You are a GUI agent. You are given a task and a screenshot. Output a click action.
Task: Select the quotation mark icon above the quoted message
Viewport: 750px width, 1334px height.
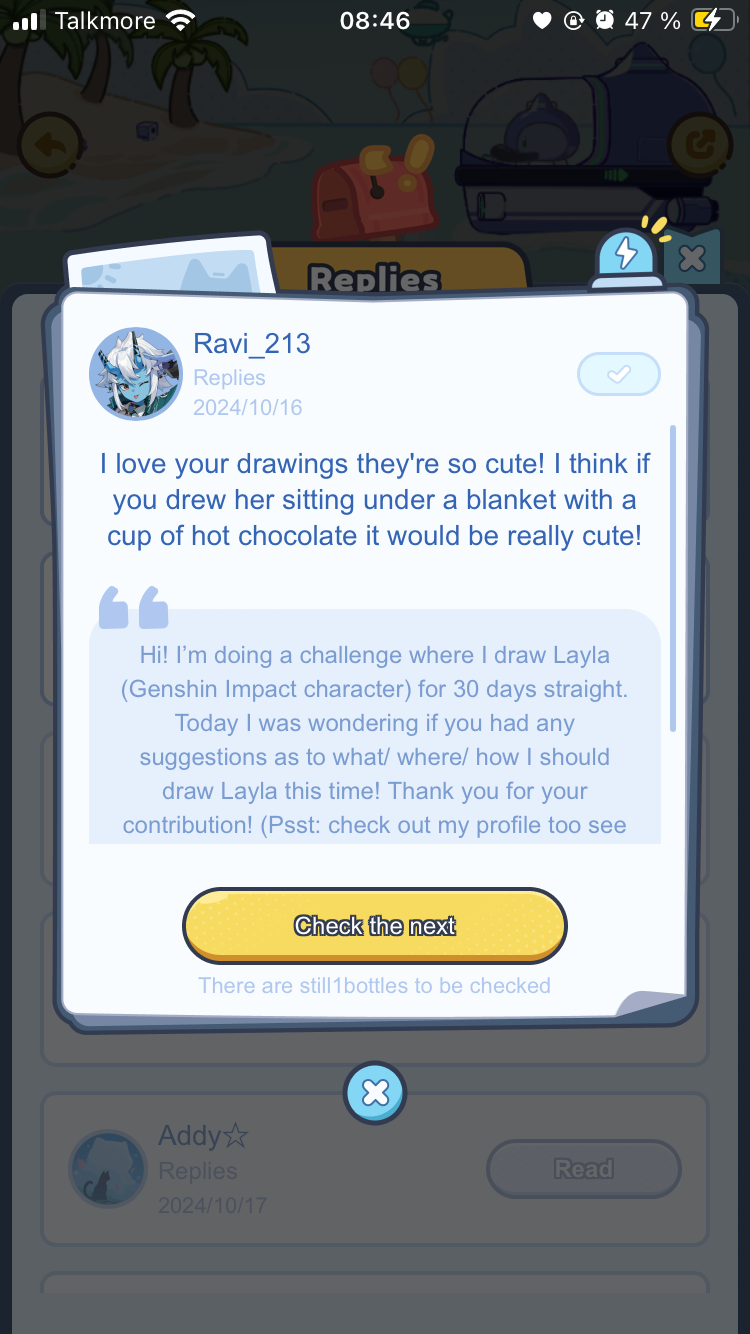click(134, 607)
